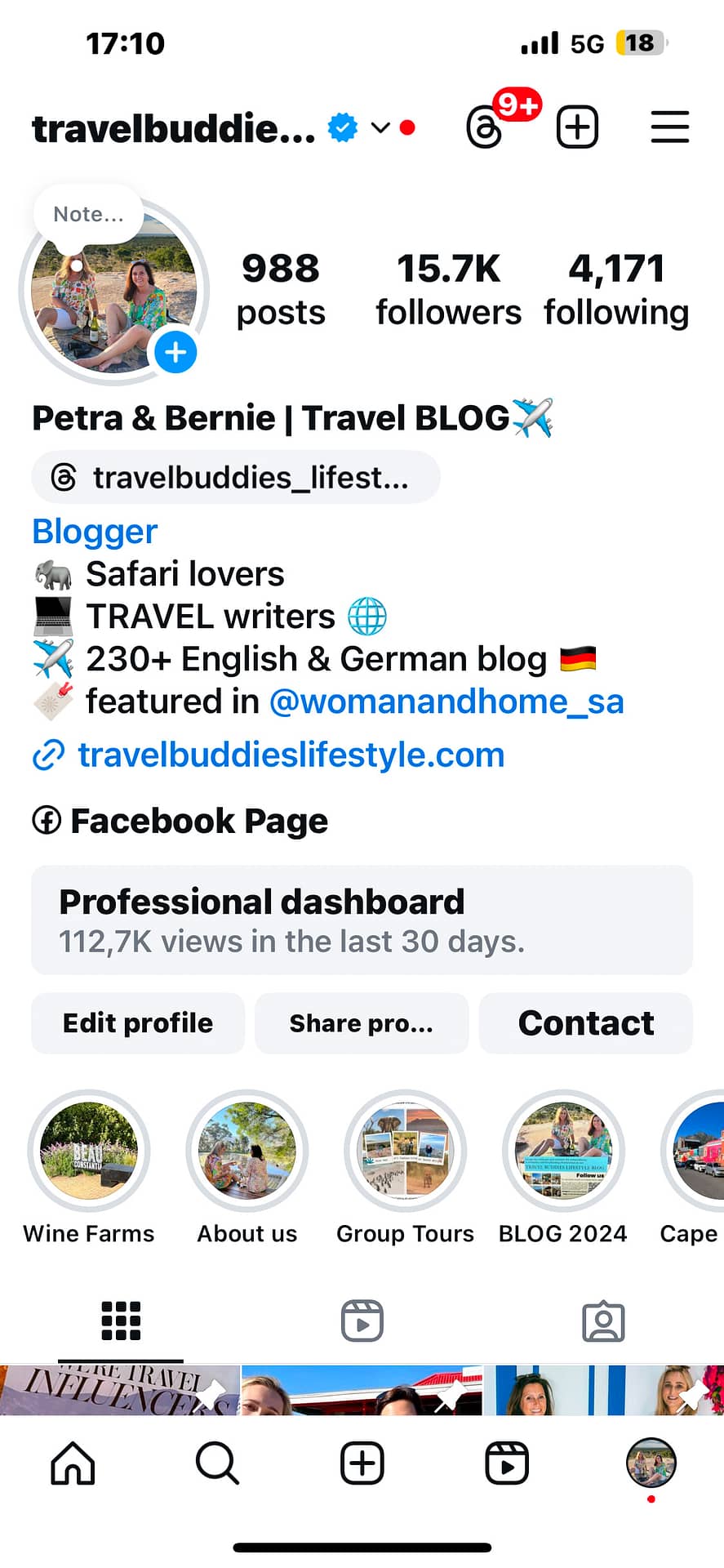Open the Wine Farms highlight

89,1151
